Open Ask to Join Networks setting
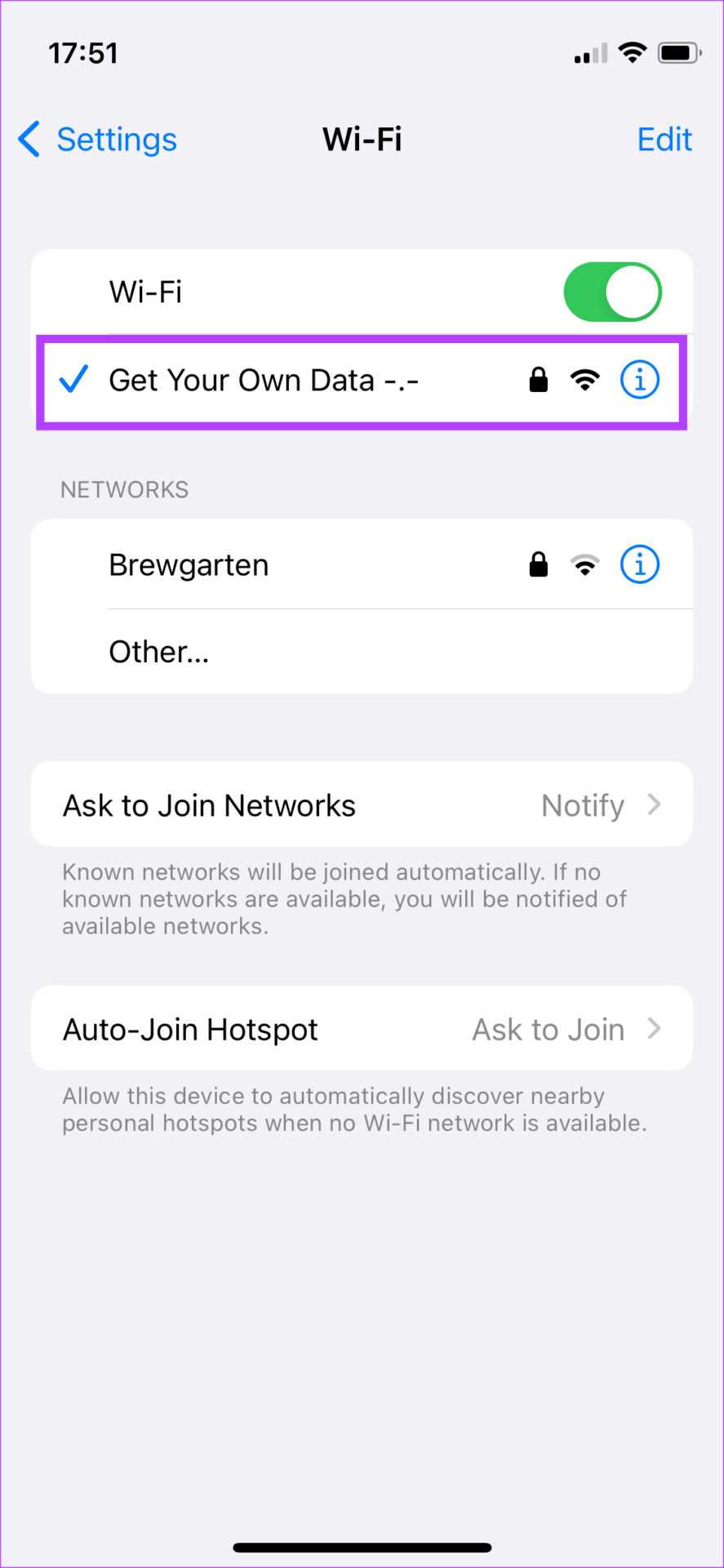The width and height of the screenshot is (724, 1568). pos(362,805)
